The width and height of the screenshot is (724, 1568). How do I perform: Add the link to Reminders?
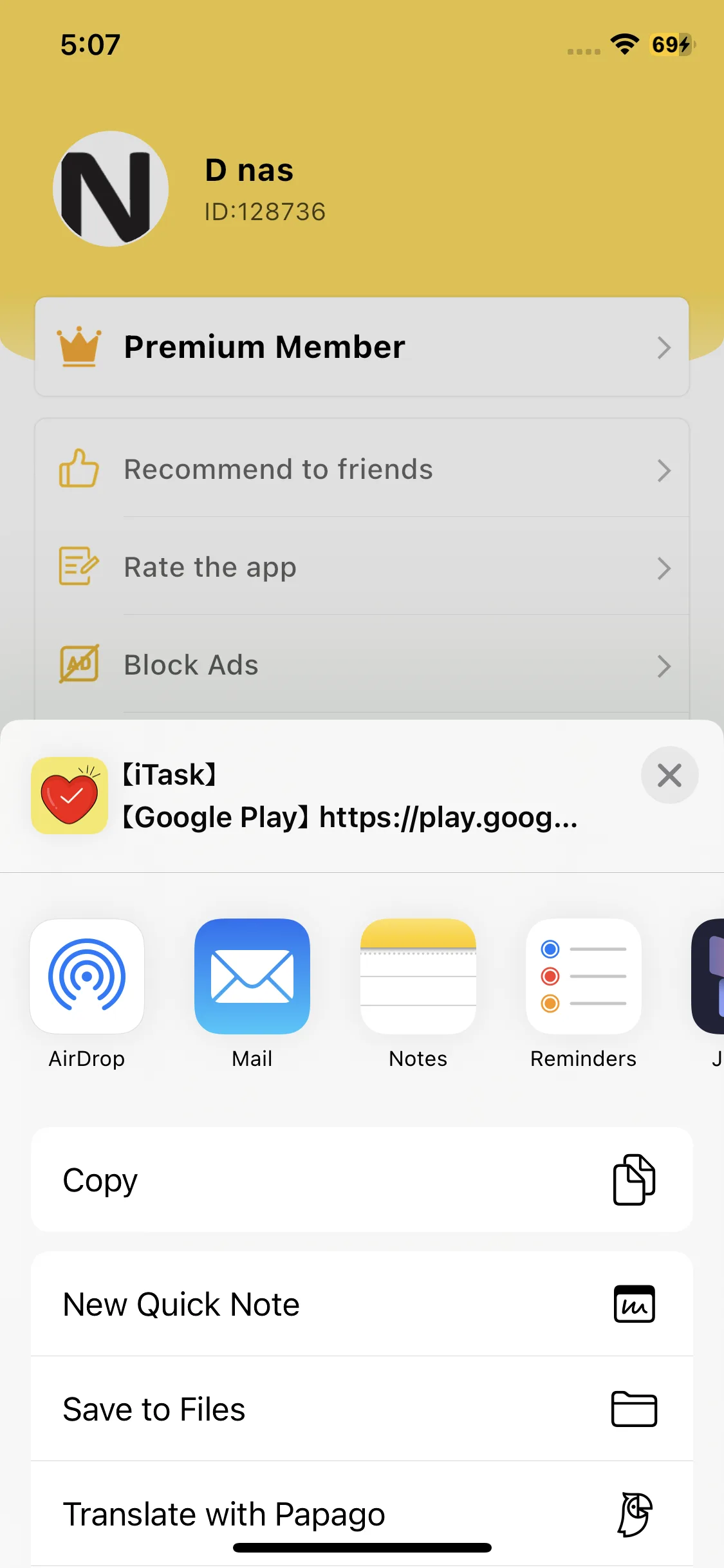click(x=583, y=976)
